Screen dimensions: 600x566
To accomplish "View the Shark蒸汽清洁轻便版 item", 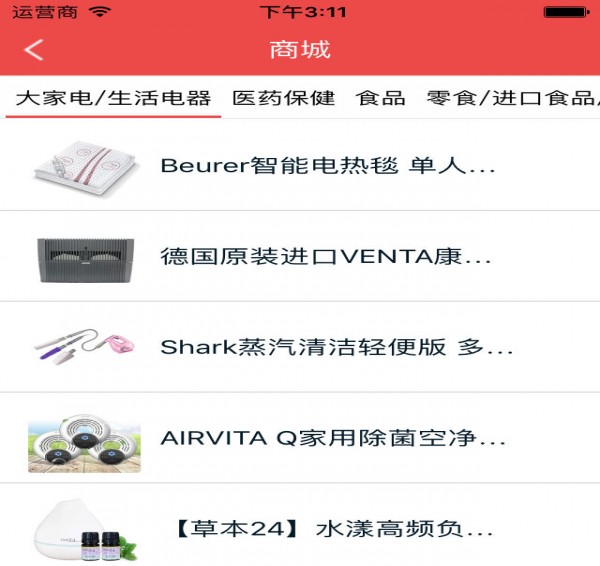I will point(336,347).
